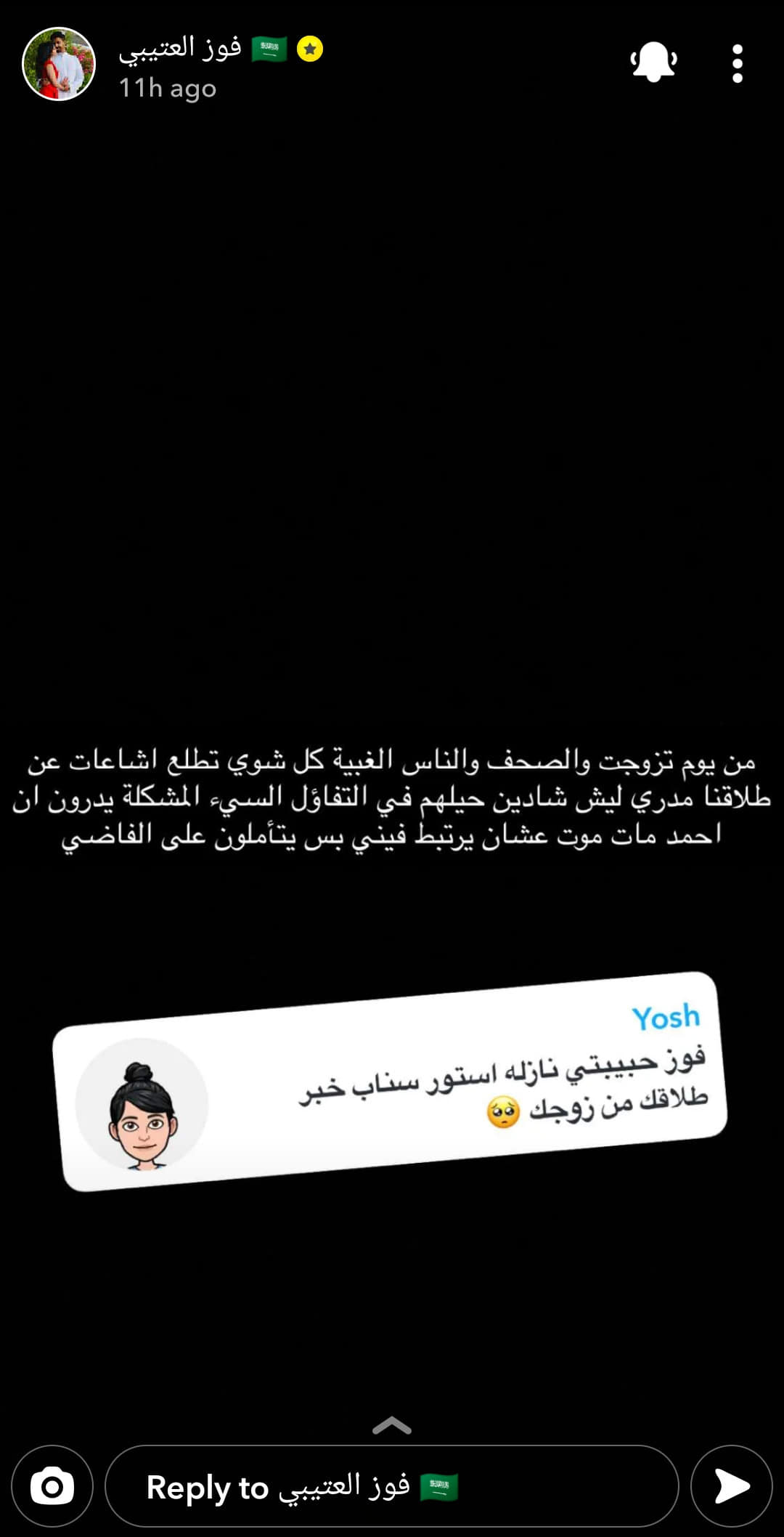Tap the Reply to فوز العتيبي field
Screen dimensions: 784x1537
point(392,1486)
